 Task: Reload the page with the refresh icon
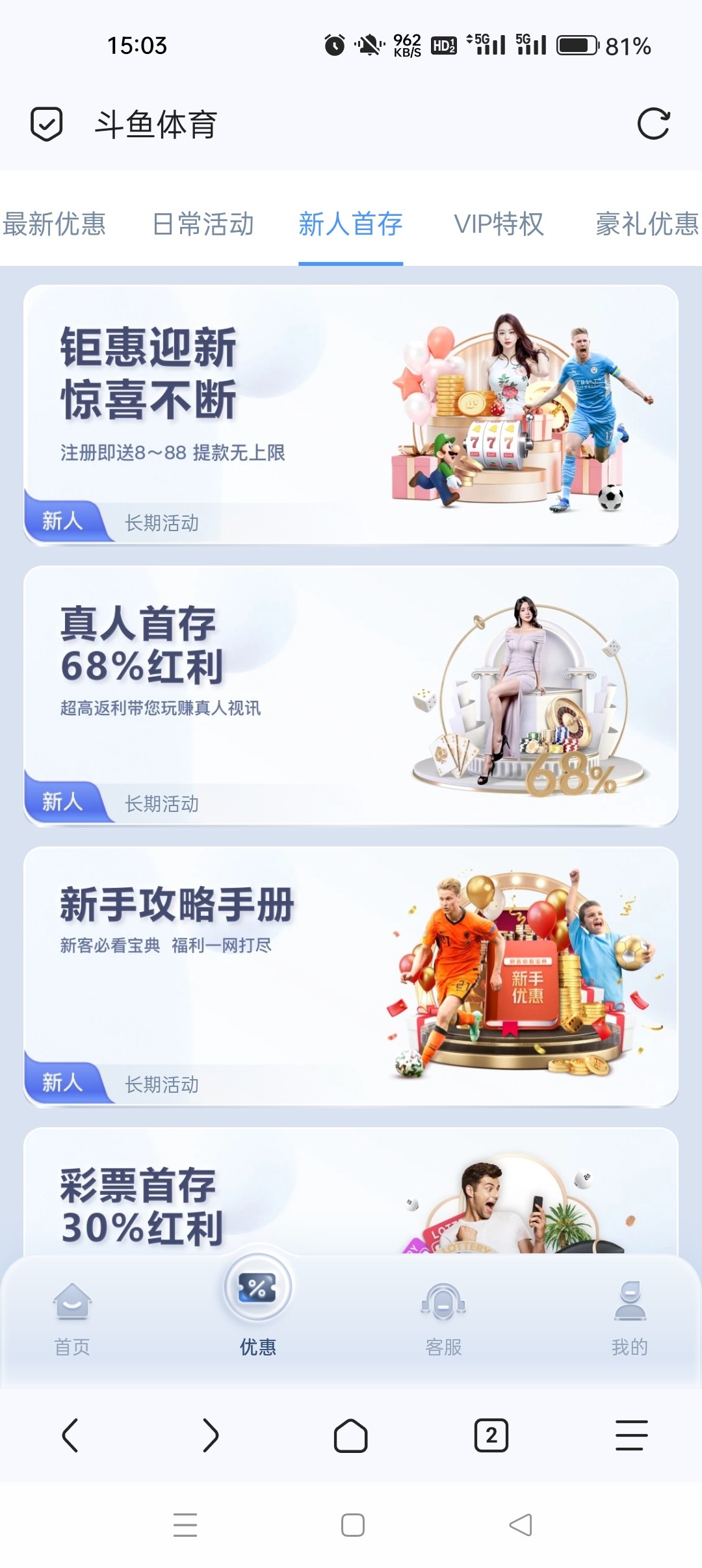click(x=653, y=124)
